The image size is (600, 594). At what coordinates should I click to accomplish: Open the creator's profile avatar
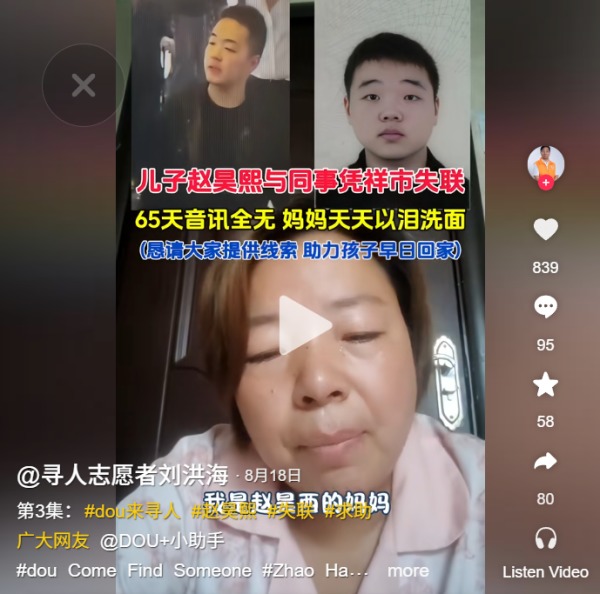coord(545,164)
